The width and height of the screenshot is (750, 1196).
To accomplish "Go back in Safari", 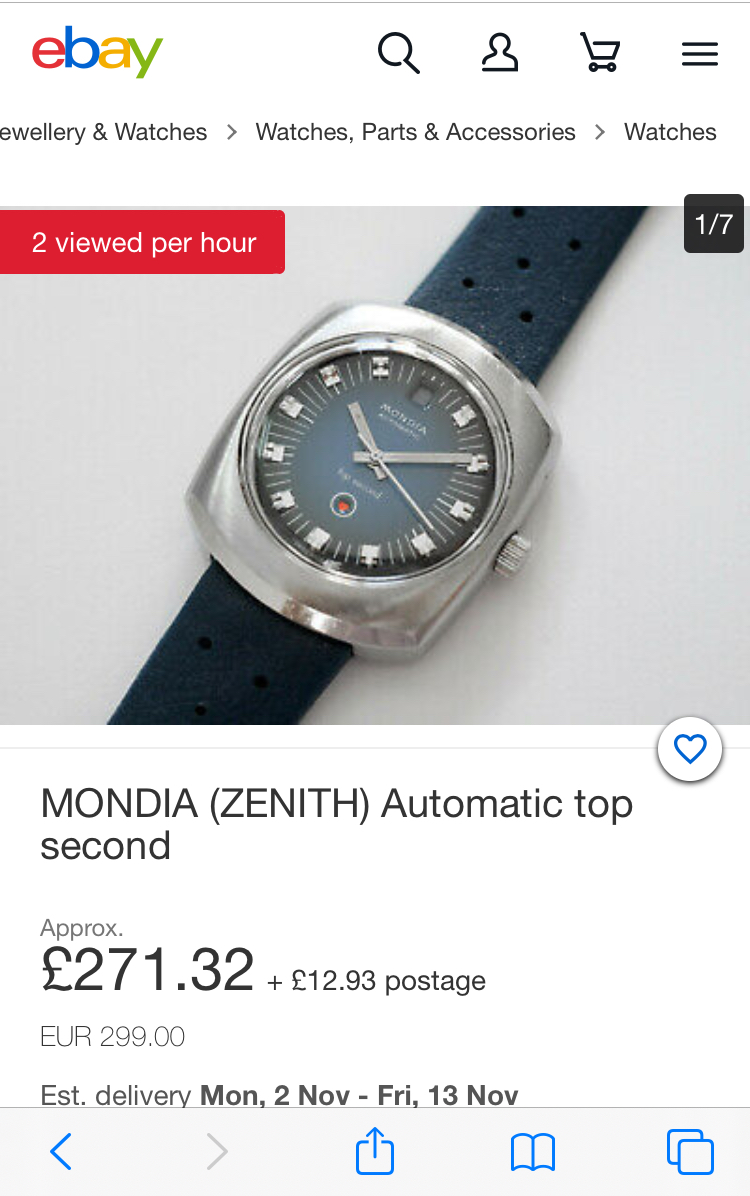I will pos(61,1152).
